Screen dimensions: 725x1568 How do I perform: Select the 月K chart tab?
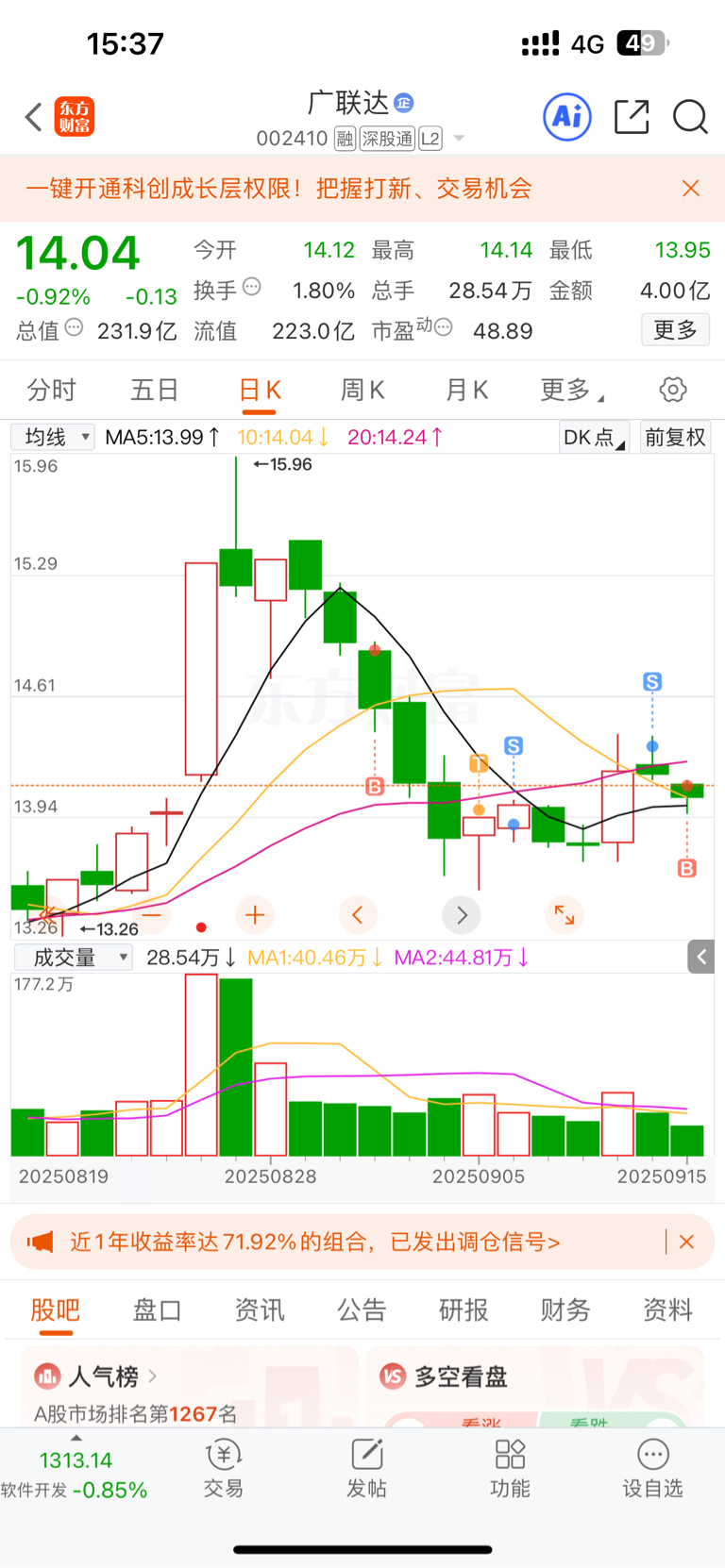tap(466, 390)
